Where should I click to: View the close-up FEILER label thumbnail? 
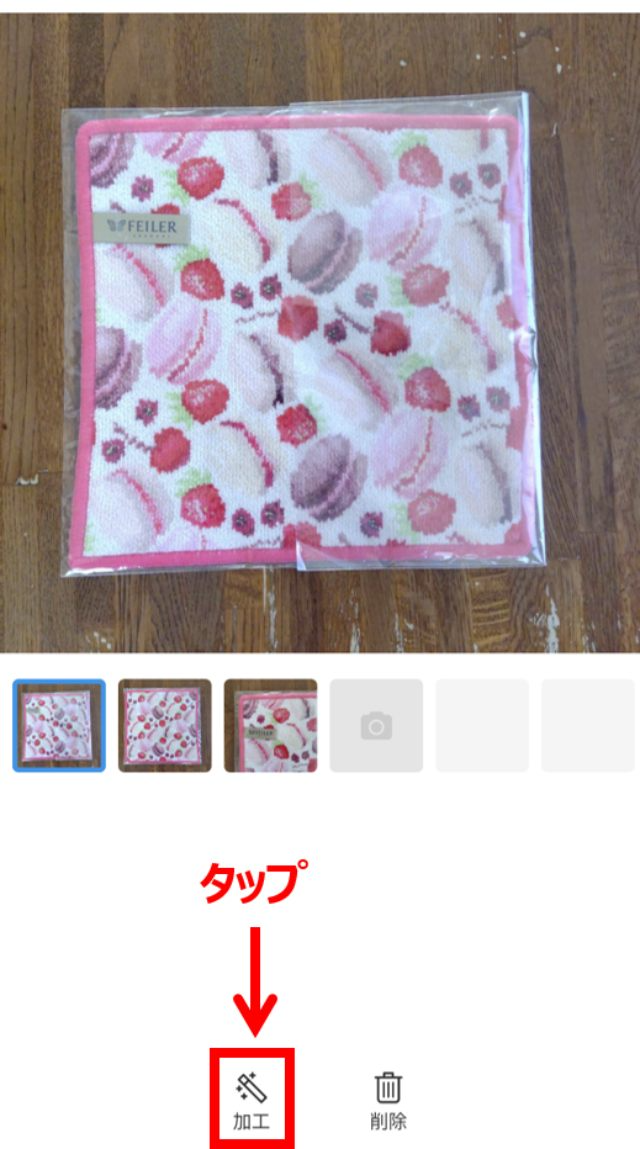tap(270, 726)
